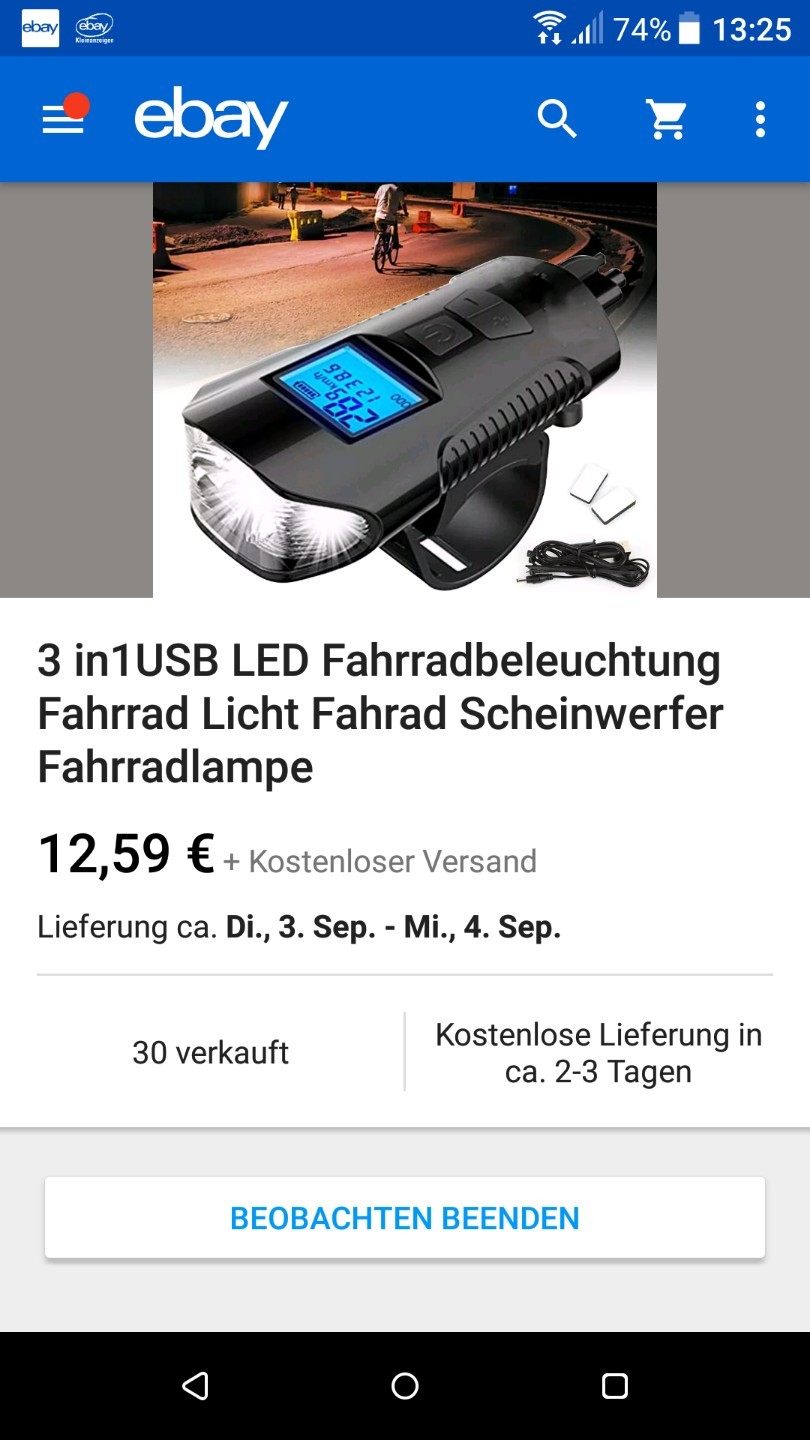Open the shopping cart
Screen dimensions: 810x1440
pos(667,119)
